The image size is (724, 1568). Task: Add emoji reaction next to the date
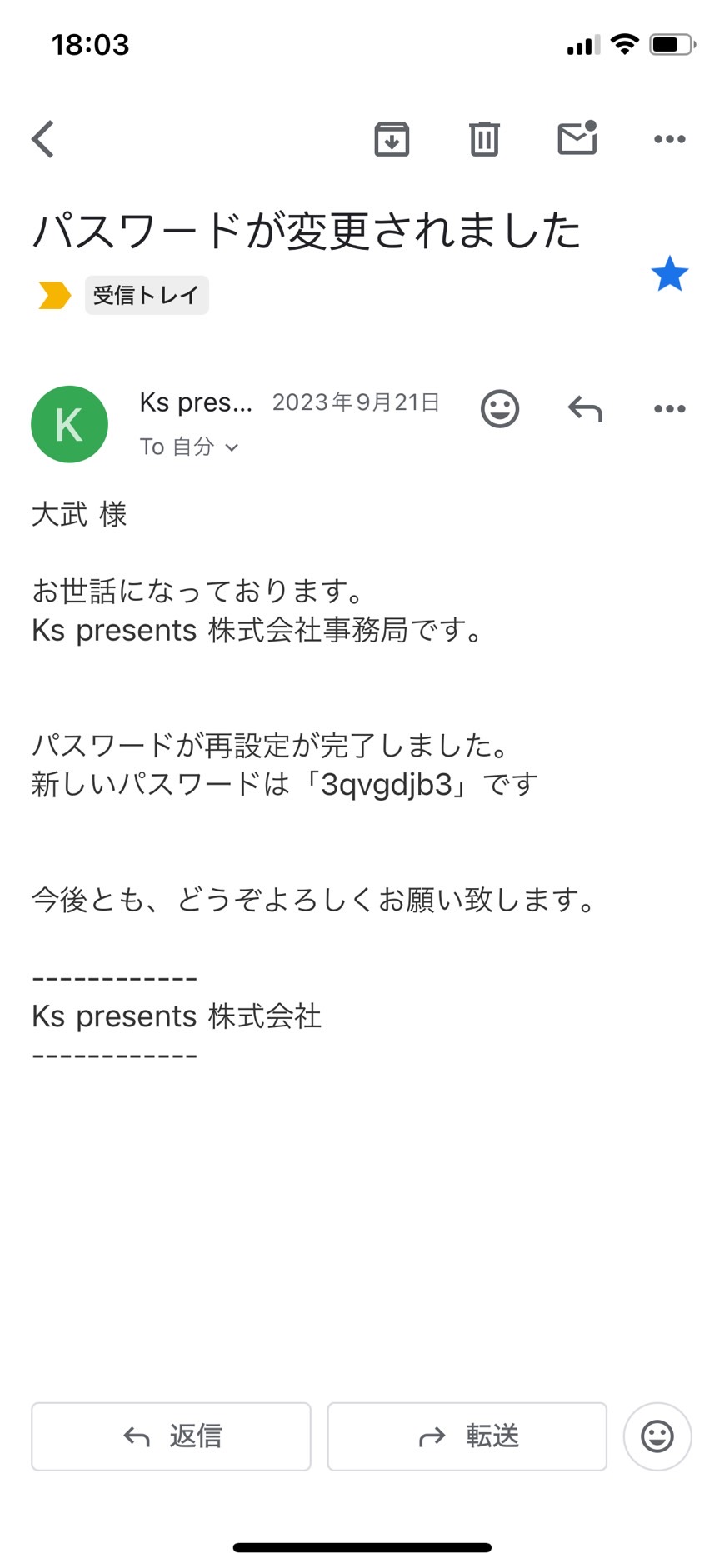click(x=500, y=408)
